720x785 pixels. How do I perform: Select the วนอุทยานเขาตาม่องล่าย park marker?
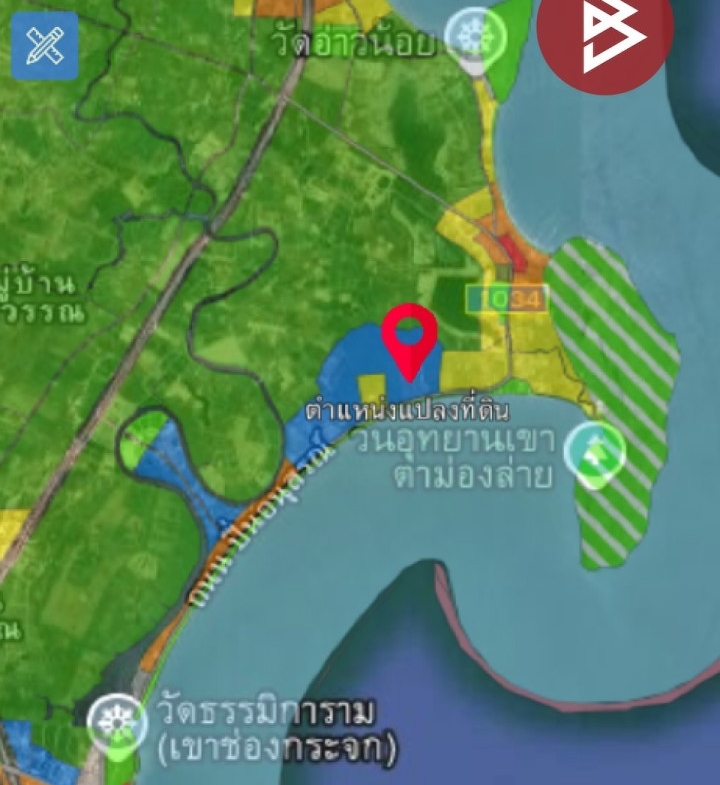click(594, 452)
